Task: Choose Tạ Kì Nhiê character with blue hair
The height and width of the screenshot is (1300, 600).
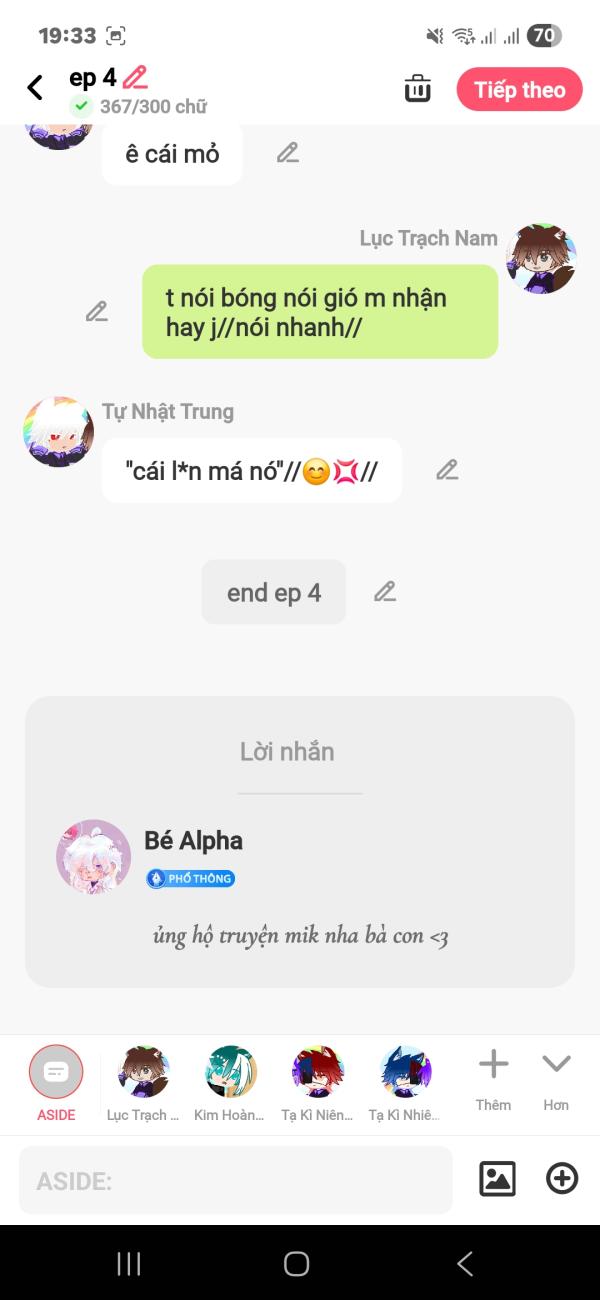Action: (x=405, y=1083)
